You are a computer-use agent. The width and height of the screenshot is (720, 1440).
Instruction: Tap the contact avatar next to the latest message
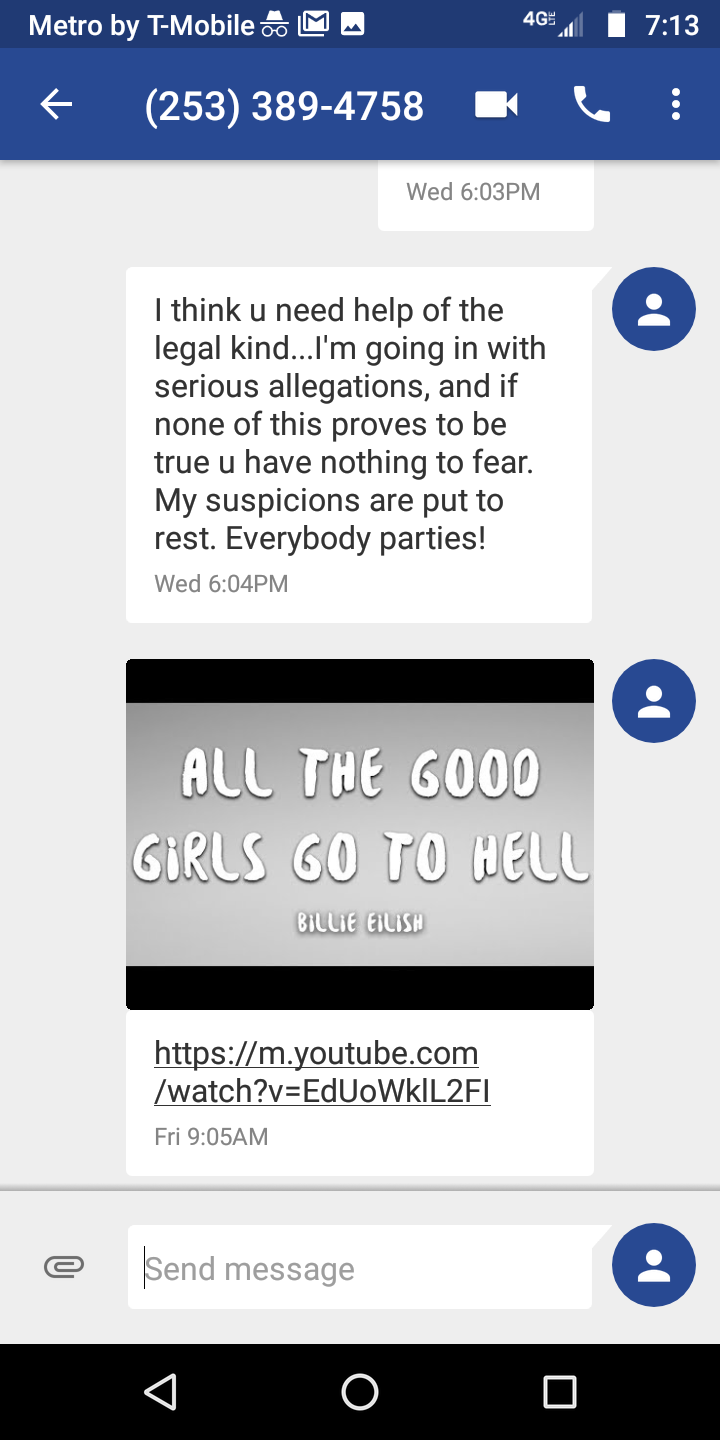[653, 700]
